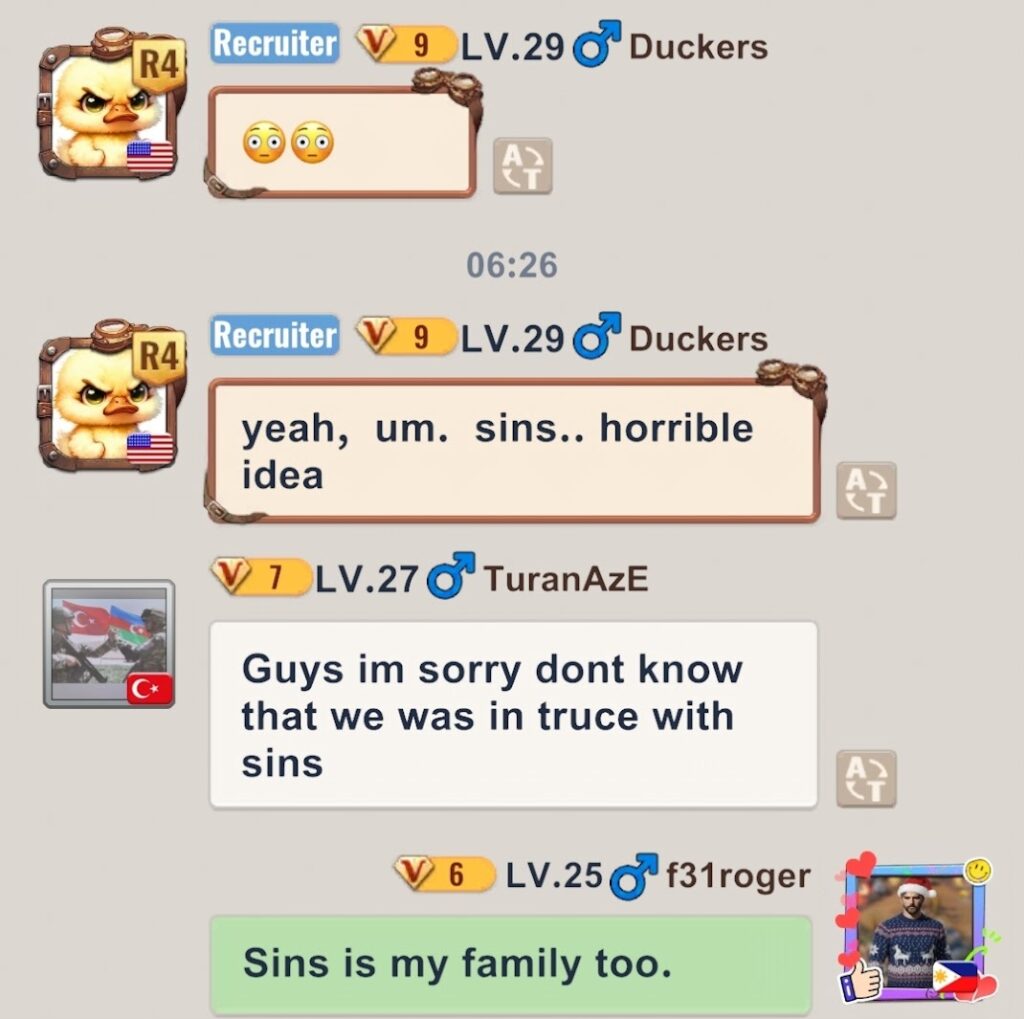Screen dimensions: 1024x1019
Task: Translate Duckers' 'horrible idea' message
Action: (x=866, y=490)
